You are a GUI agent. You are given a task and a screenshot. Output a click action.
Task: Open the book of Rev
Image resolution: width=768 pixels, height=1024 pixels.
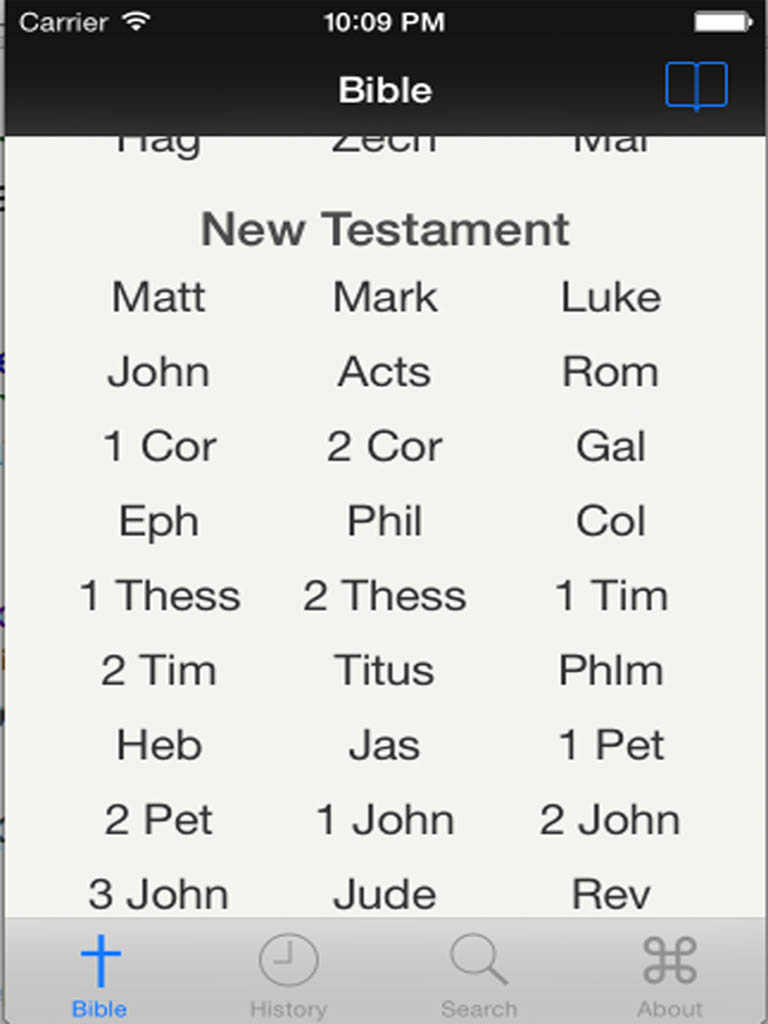(x=610, y=893)
